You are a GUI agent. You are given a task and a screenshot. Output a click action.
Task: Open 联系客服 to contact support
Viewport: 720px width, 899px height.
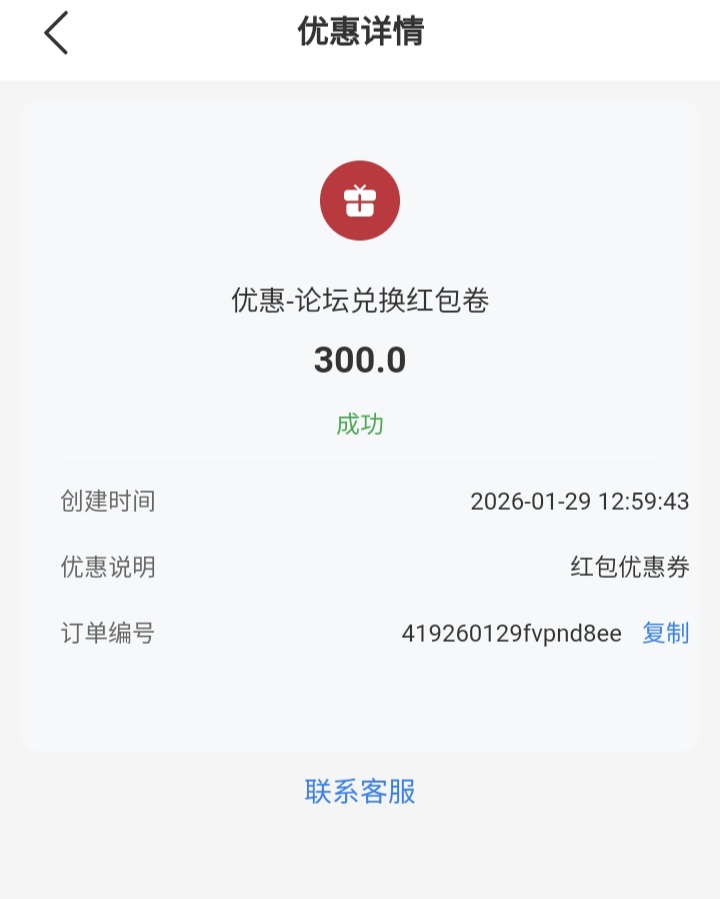pos(360,791)
